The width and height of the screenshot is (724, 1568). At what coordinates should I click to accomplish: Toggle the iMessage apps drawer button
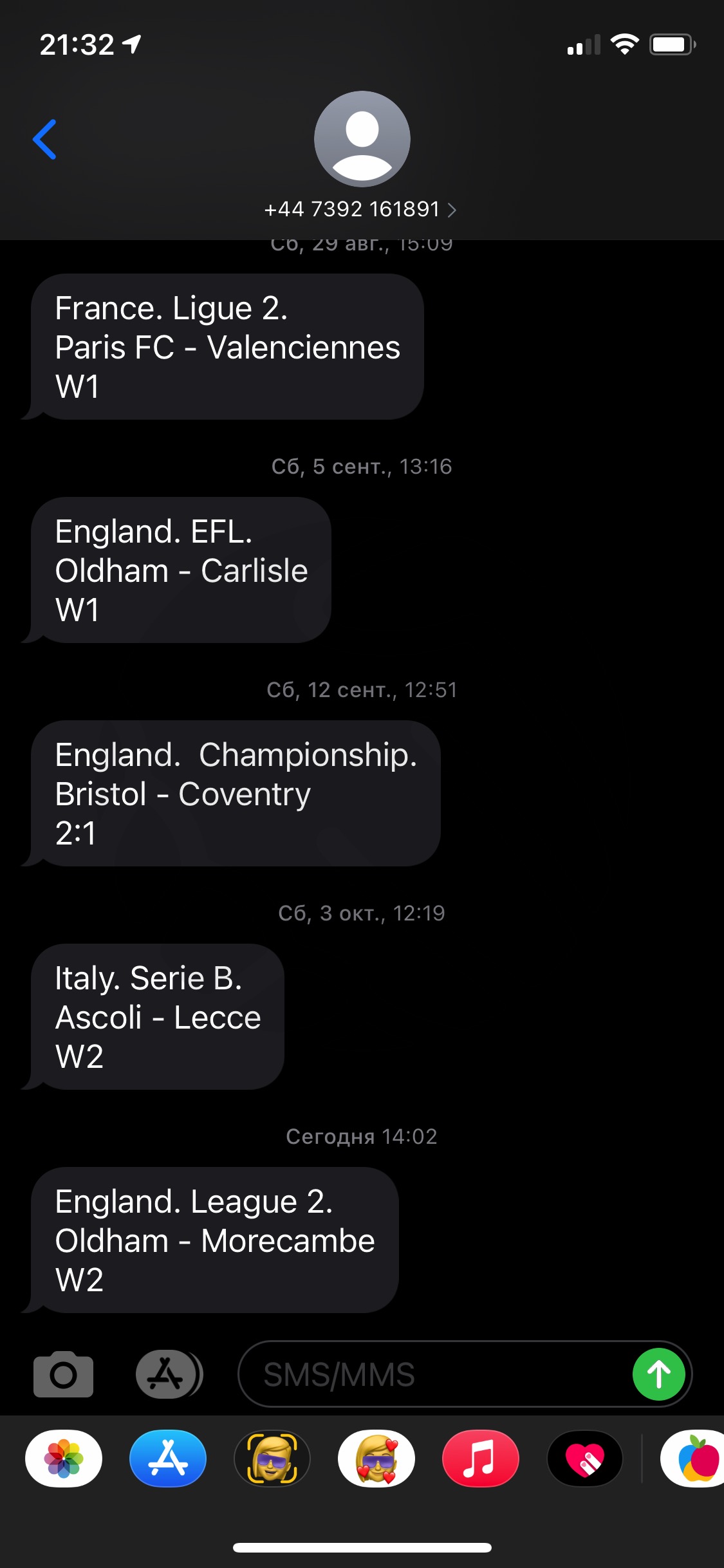pos(169,1374)
